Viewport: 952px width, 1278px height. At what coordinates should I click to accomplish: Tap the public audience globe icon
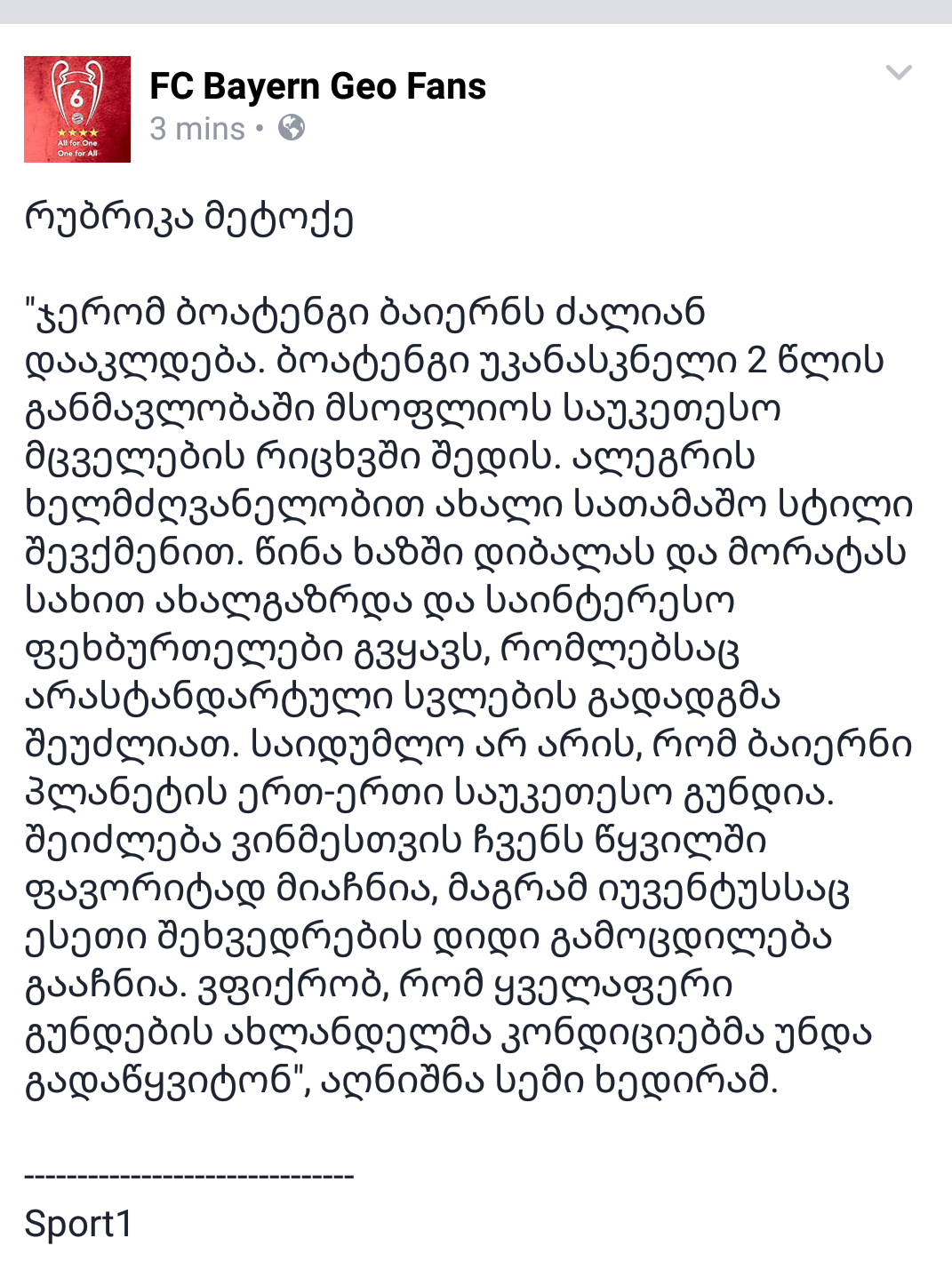292,128
